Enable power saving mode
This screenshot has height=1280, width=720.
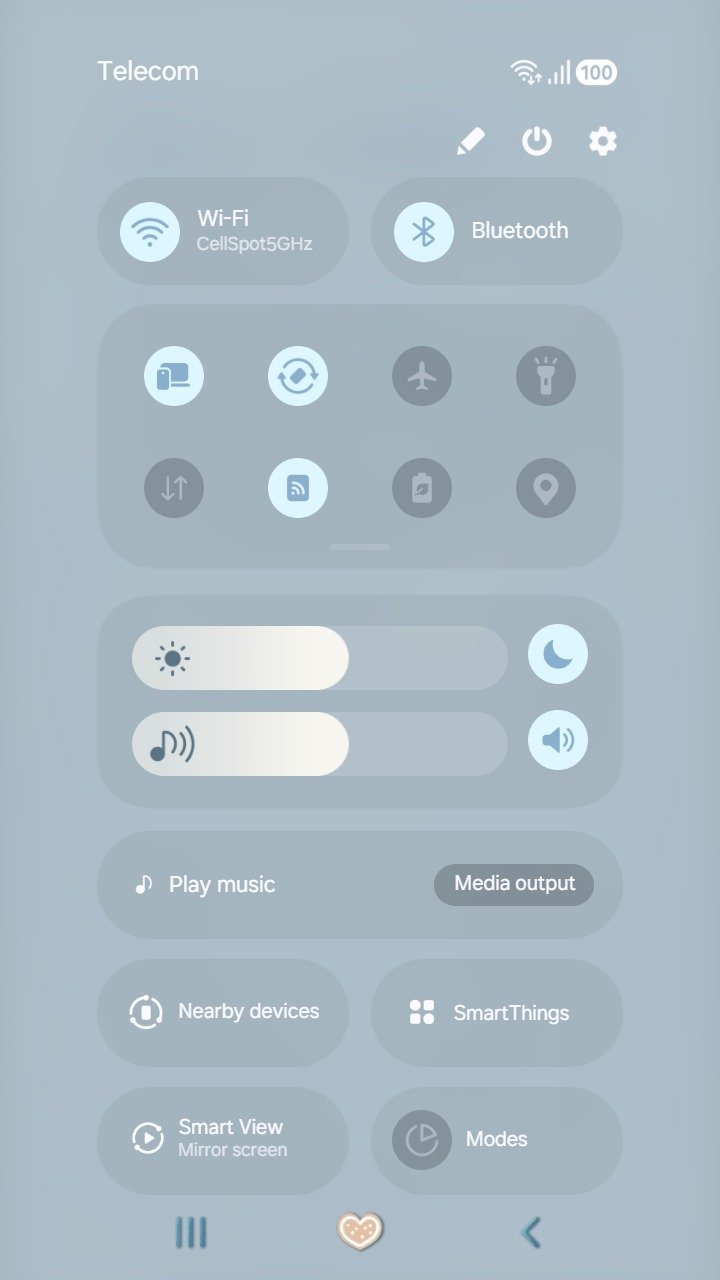pos(422,488)
